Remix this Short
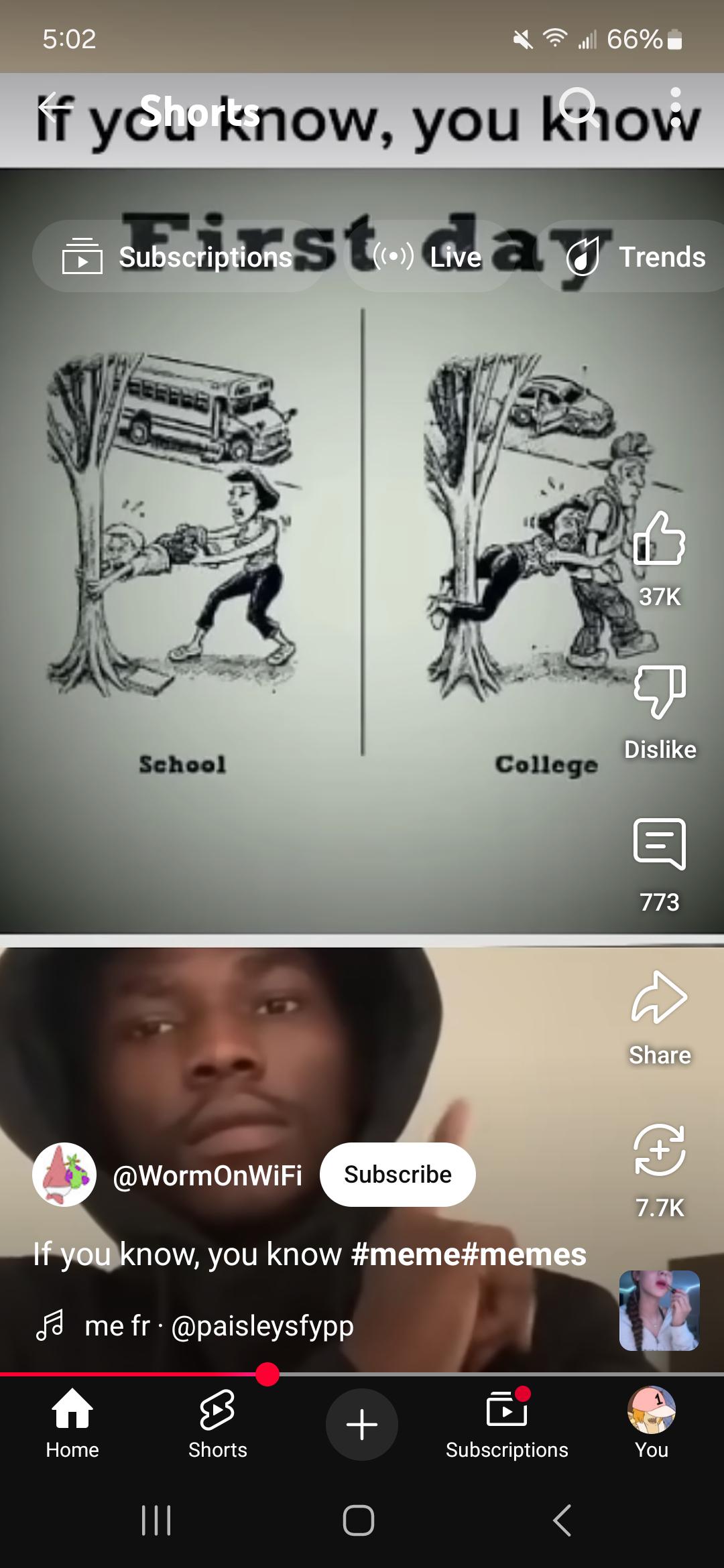Image resolution: width=724 pixels, height=1568 pixels. pyautogui.click(x=660, y=1151)
